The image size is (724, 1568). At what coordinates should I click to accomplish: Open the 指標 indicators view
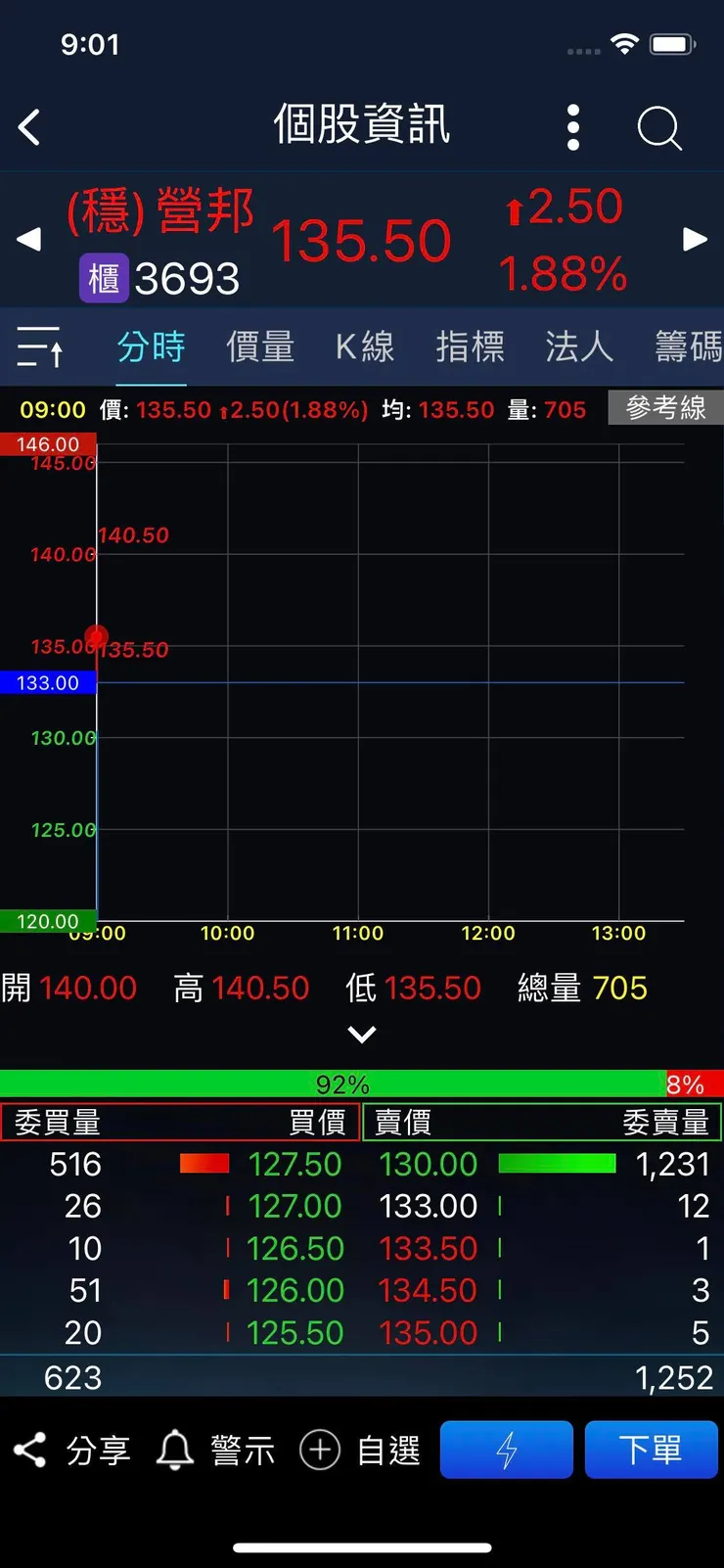[x=472, y=347]
